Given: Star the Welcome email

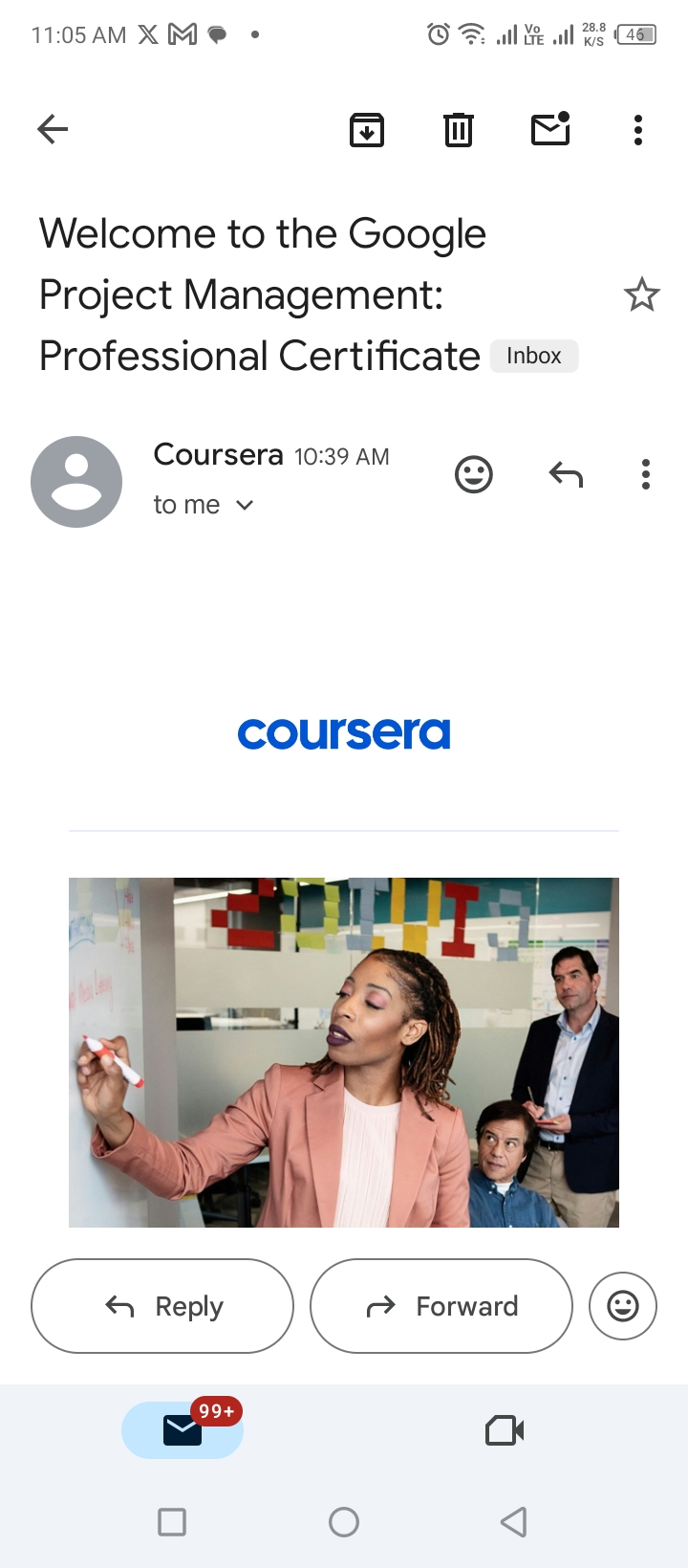Looking at the screenshot, I should click(x=642, y=294).
